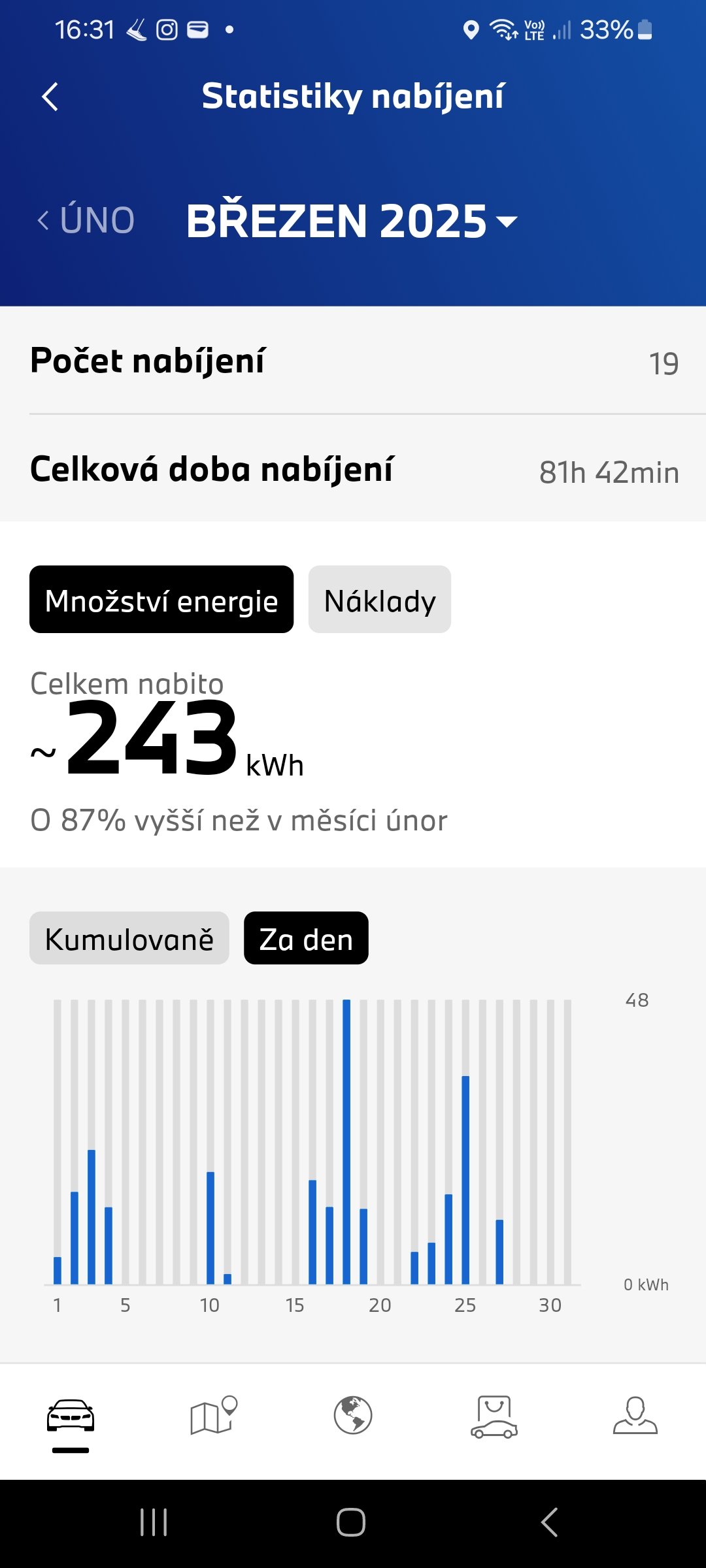
Task: Select the Množství energie chip
Action: tap(161, 600)
